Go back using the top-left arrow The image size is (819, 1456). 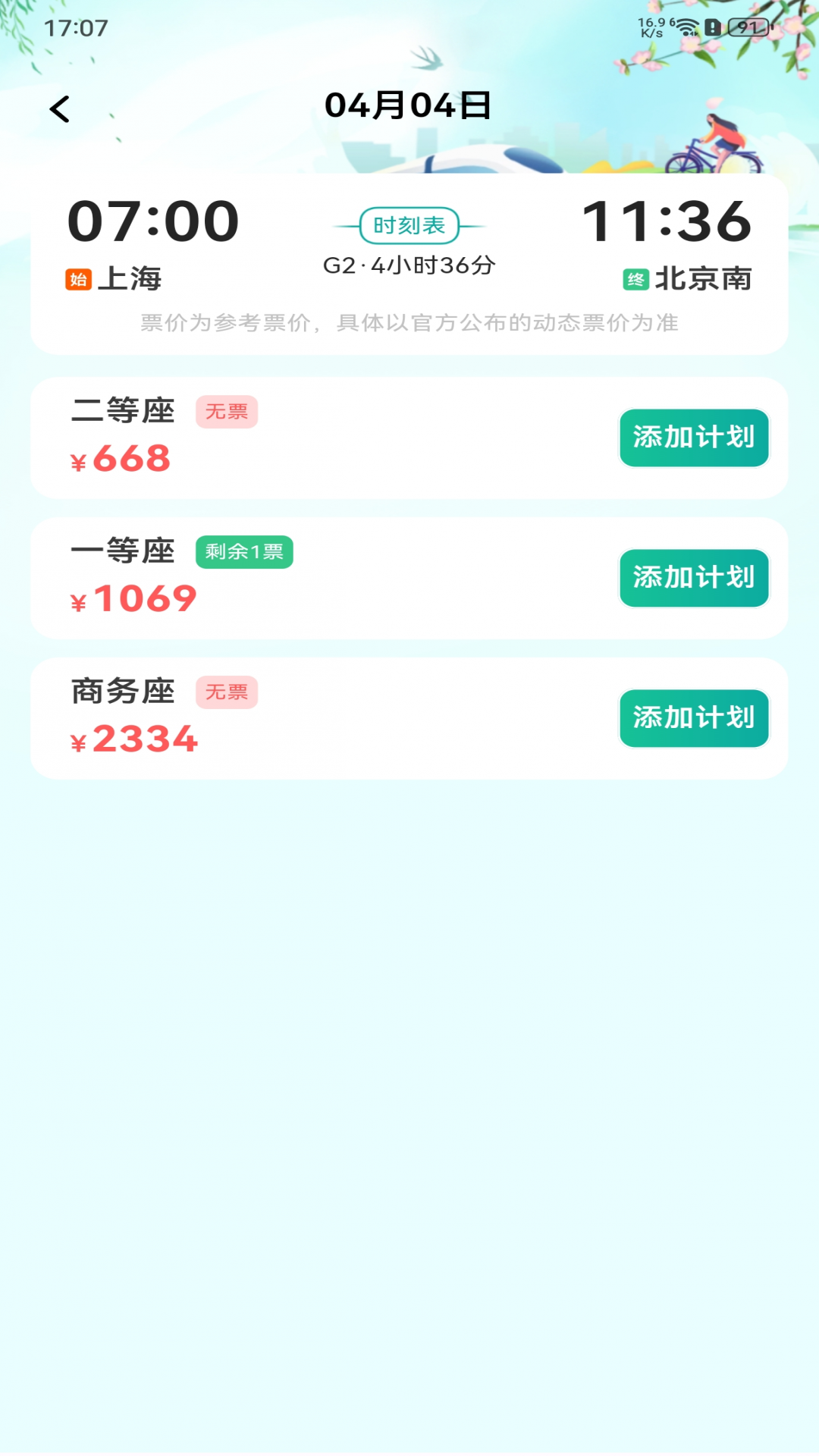point(60,109)
